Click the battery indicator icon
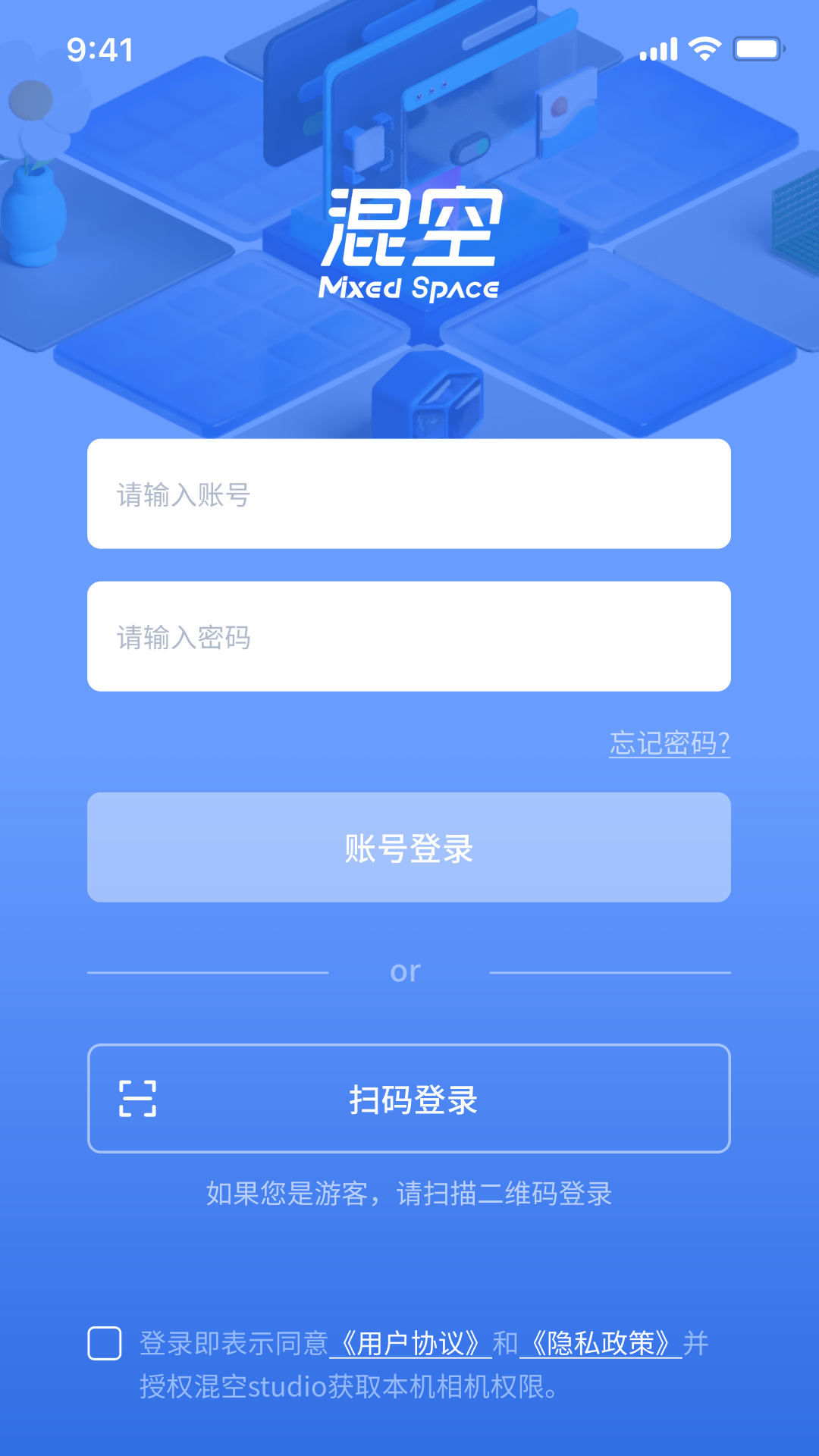Viewport: 819px width, 1456px height. pyautogui.click(x=755, y=49)
